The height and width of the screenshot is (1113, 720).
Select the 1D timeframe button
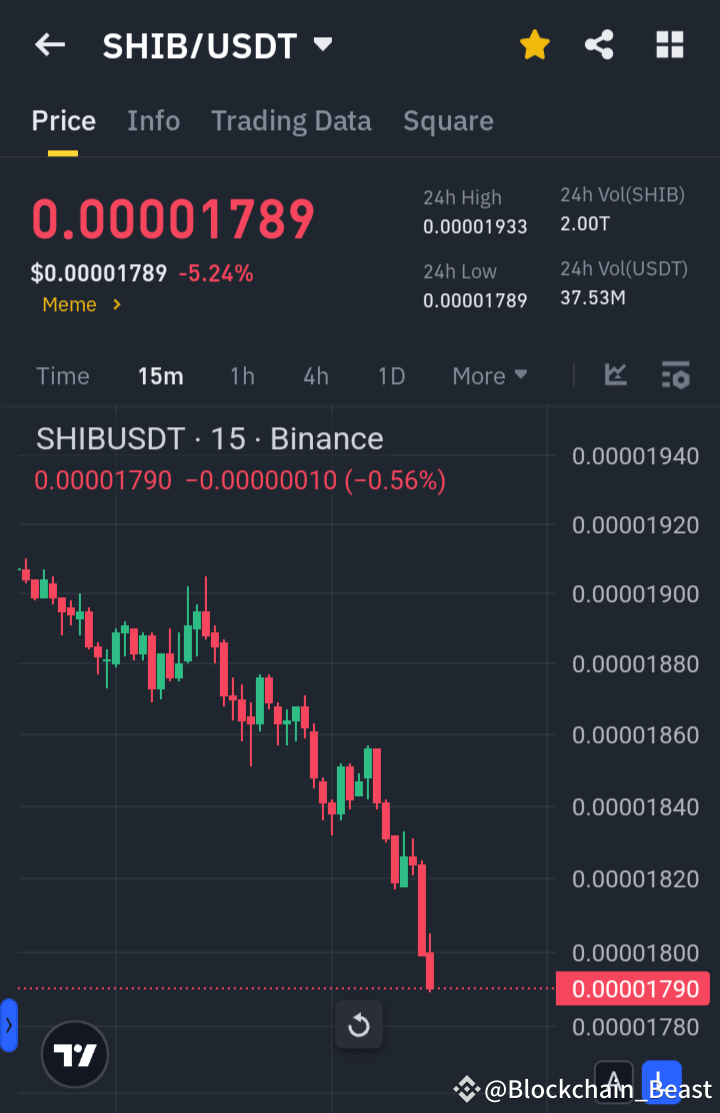pos(391,376)
